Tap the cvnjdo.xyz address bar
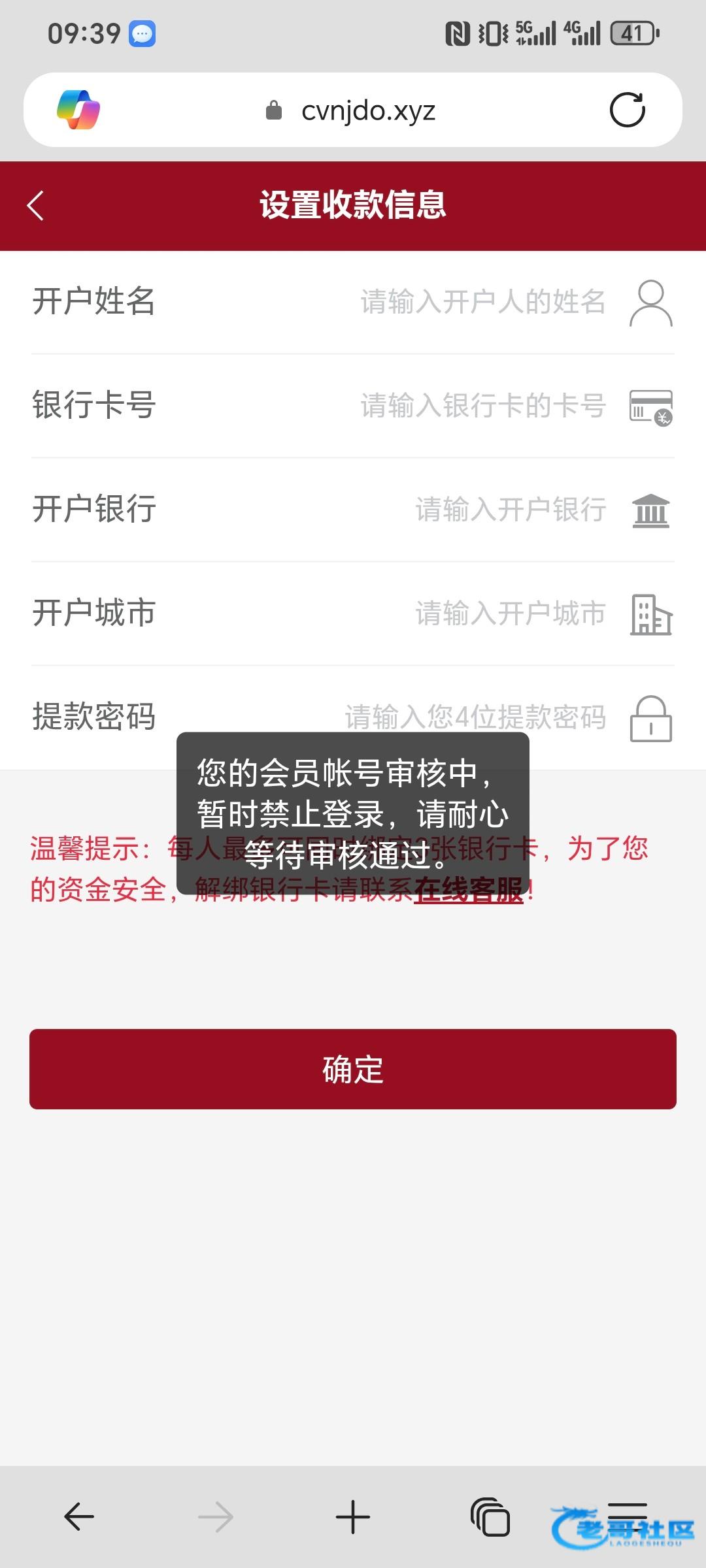Image resolution: width=706 pixels, height=1568 pixels. [x=353, y=110]
